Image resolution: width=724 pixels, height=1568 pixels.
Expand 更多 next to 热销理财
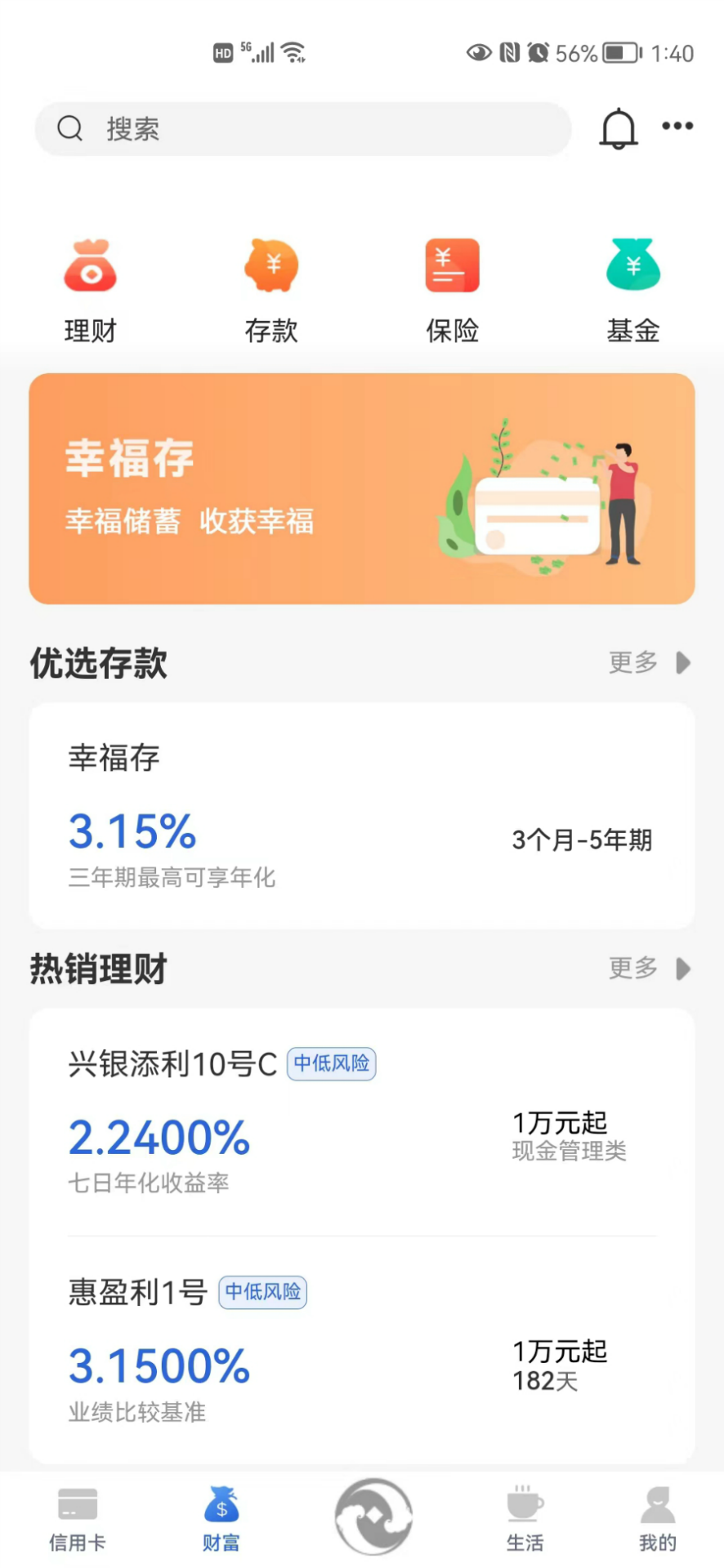(631, 969)
